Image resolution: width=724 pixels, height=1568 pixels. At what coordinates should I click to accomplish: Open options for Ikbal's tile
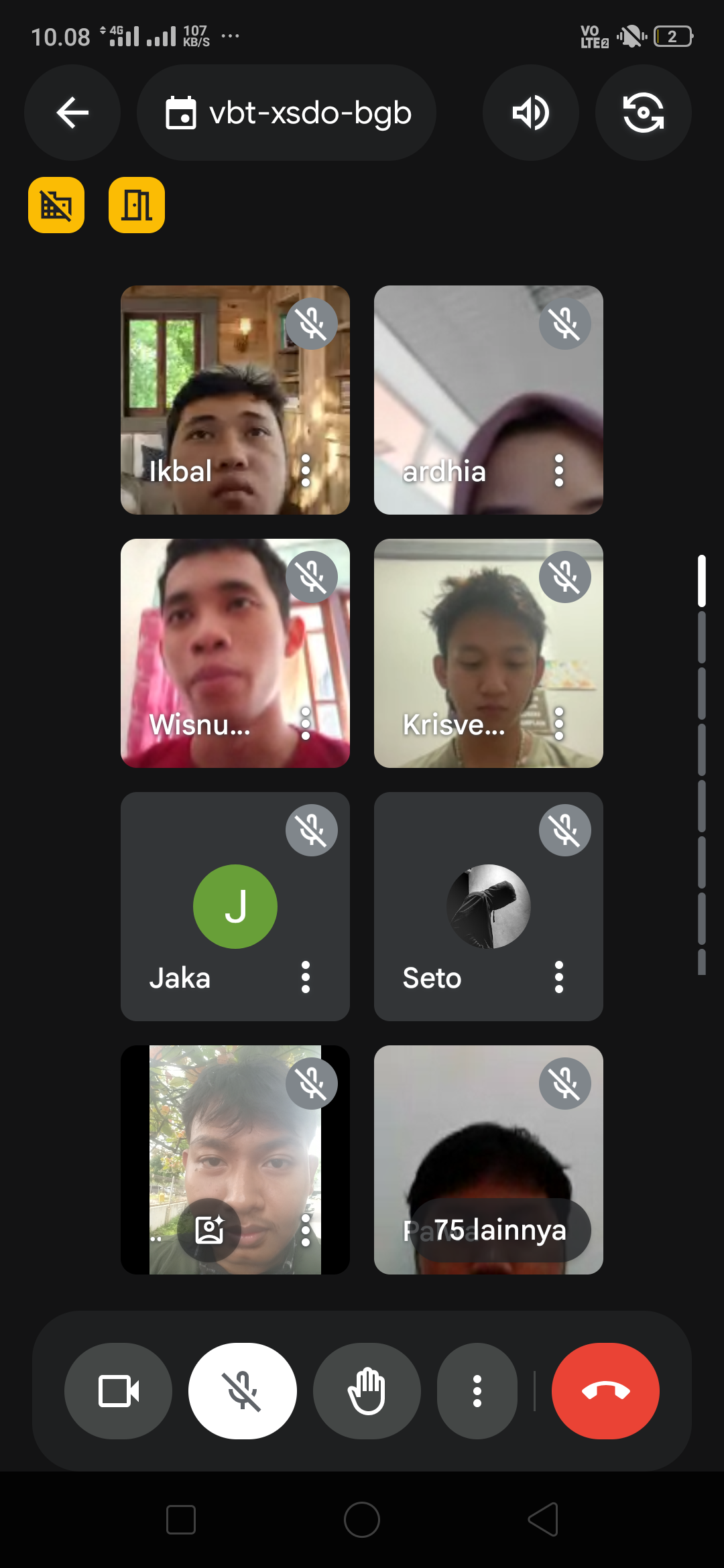[x=306, y=470]
